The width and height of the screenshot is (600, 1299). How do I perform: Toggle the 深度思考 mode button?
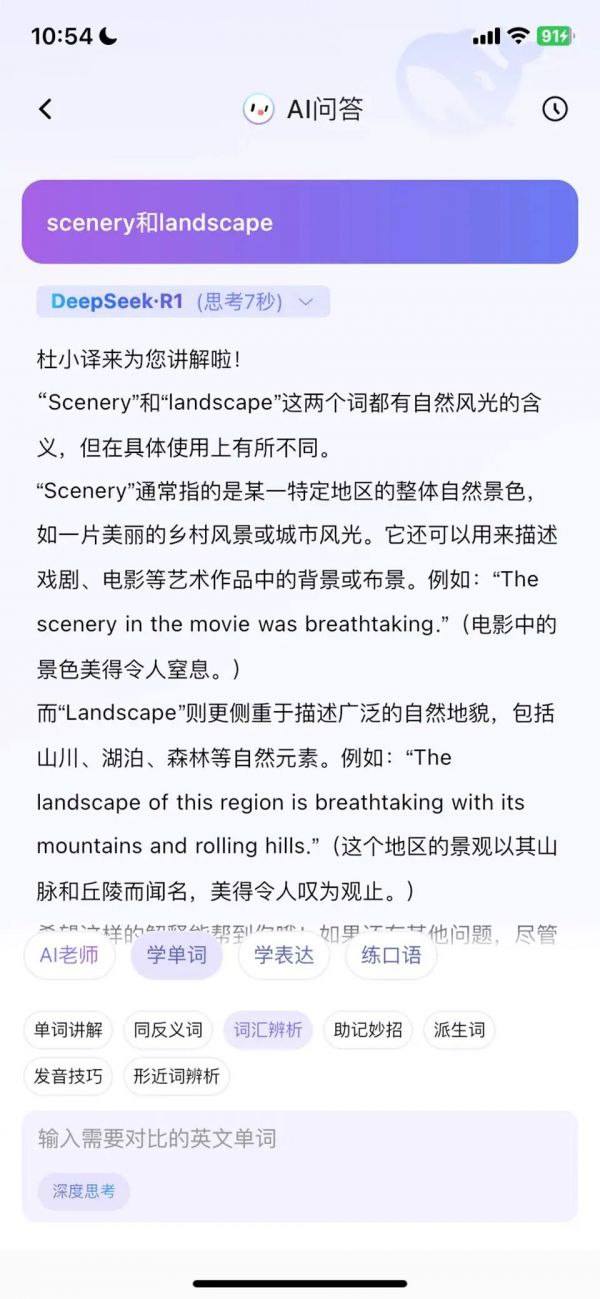tap(84, 1191)
